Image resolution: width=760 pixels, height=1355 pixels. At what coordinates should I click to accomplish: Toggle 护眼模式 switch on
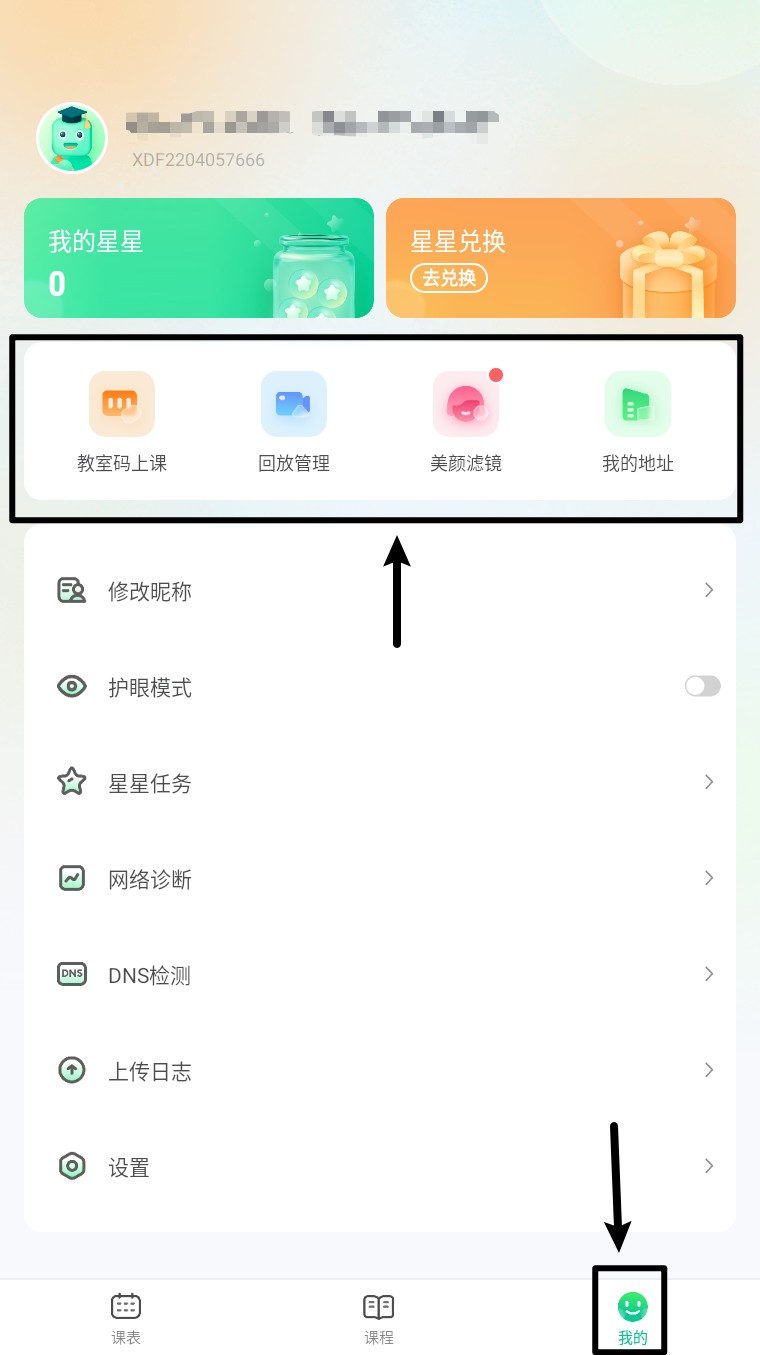(x=702, y=686)
